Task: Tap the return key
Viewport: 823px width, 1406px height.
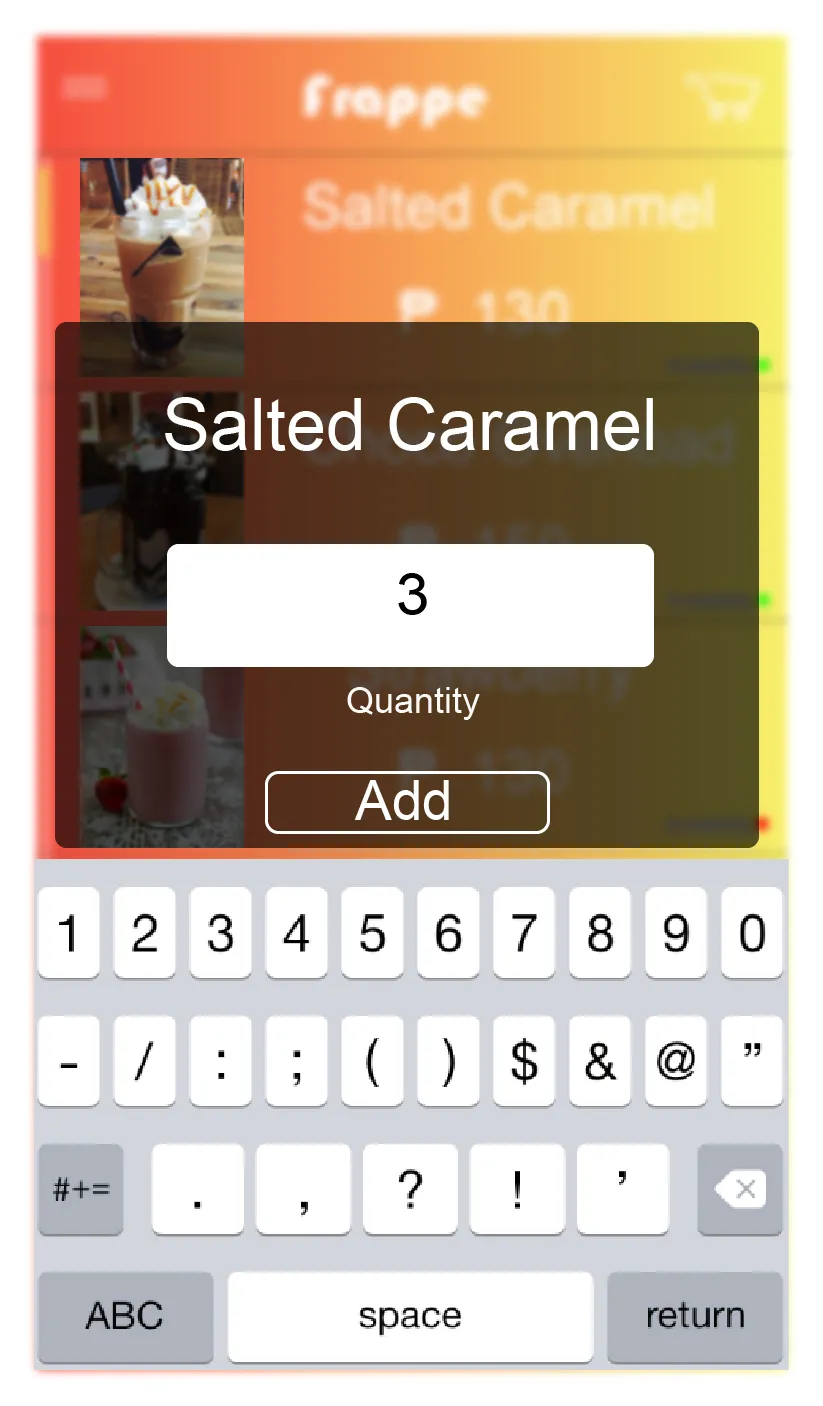Action: point(695,1316)
